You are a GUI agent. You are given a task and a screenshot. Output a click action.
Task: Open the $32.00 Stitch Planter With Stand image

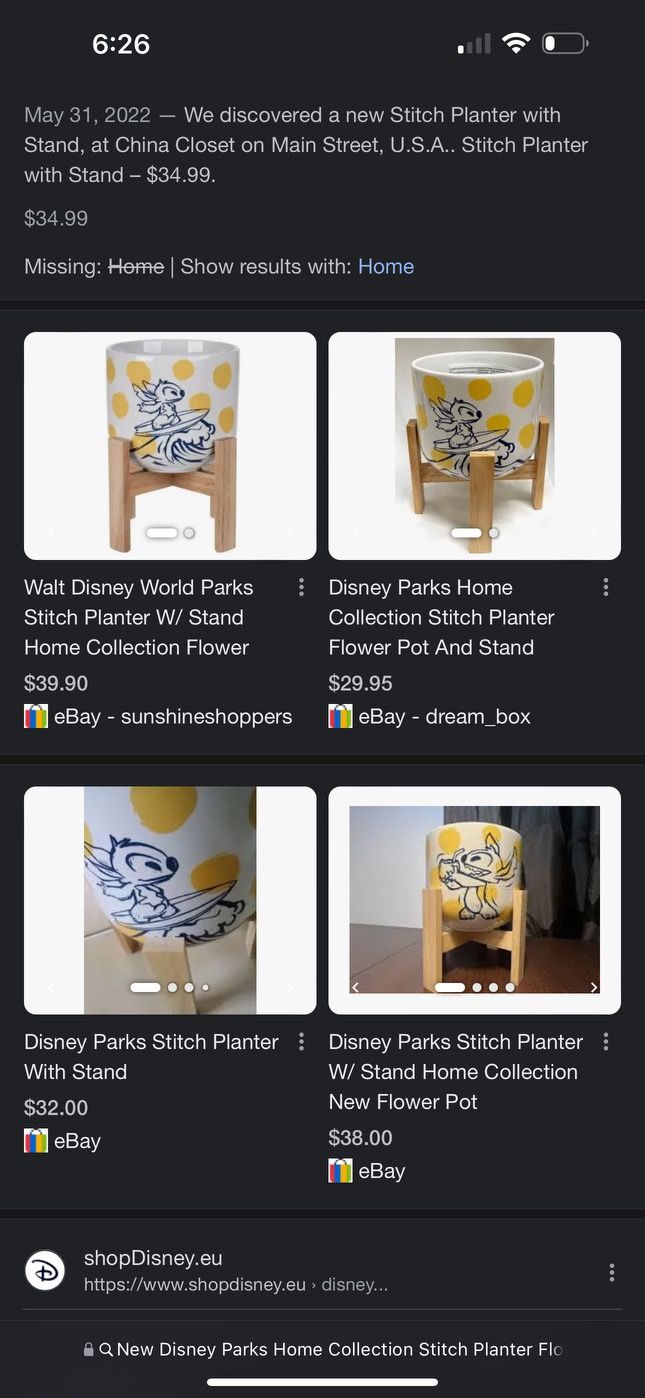click(x=170, y=899)
